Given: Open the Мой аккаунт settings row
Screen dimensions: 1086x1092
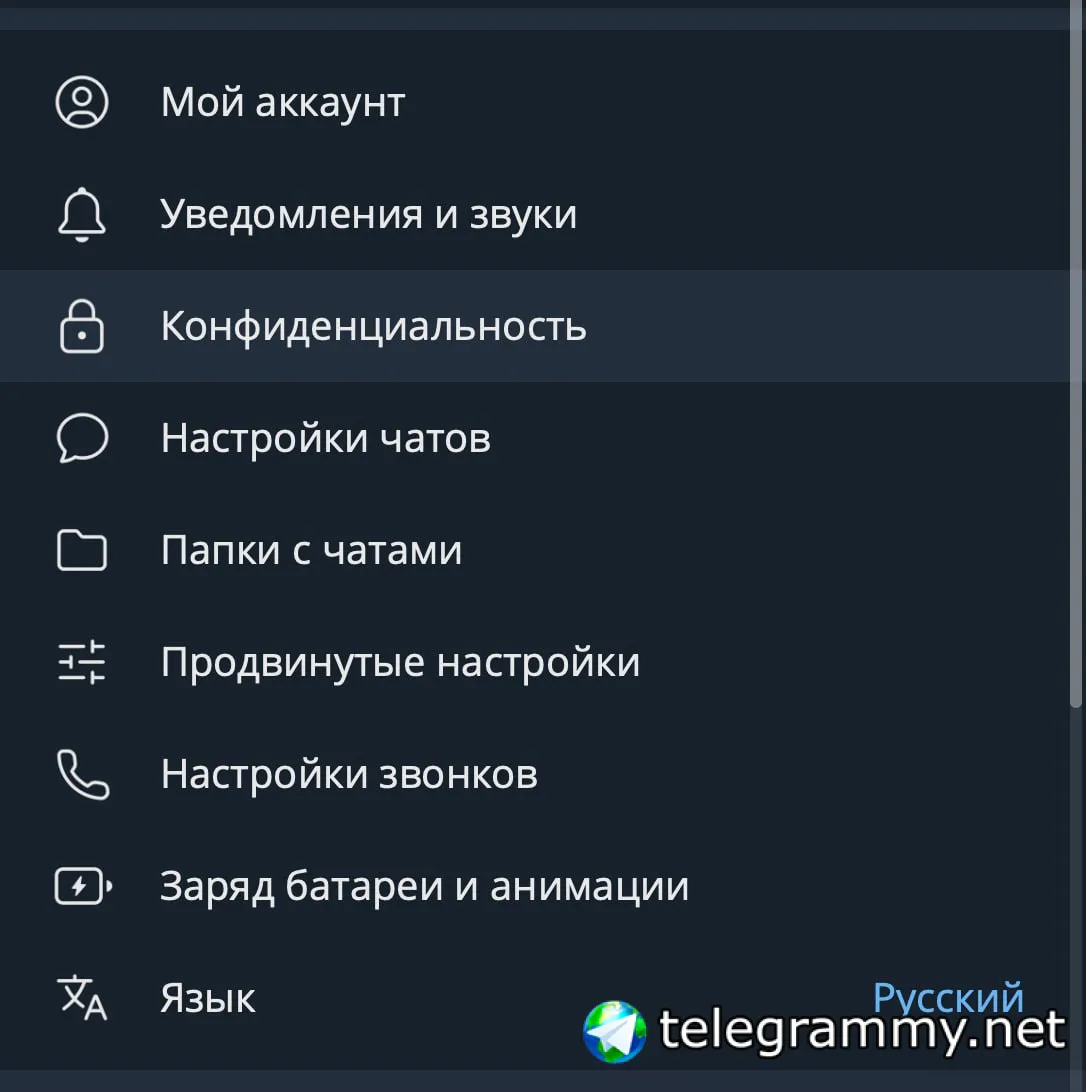Looking at the screenshot, I should [x=283, y=102].
